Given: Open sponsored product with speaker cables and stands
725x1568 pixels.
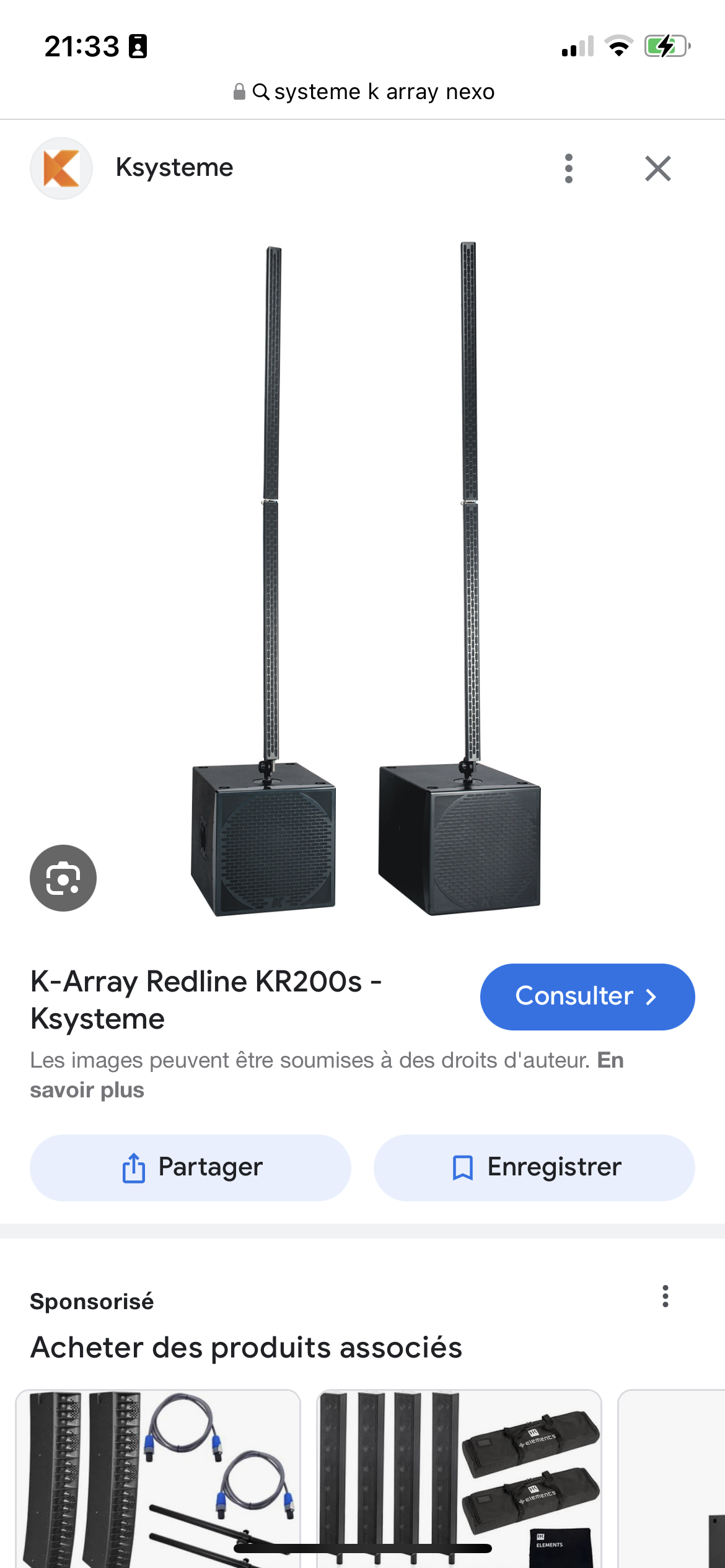Looking at the screenshot, I should click(158, 1480).
